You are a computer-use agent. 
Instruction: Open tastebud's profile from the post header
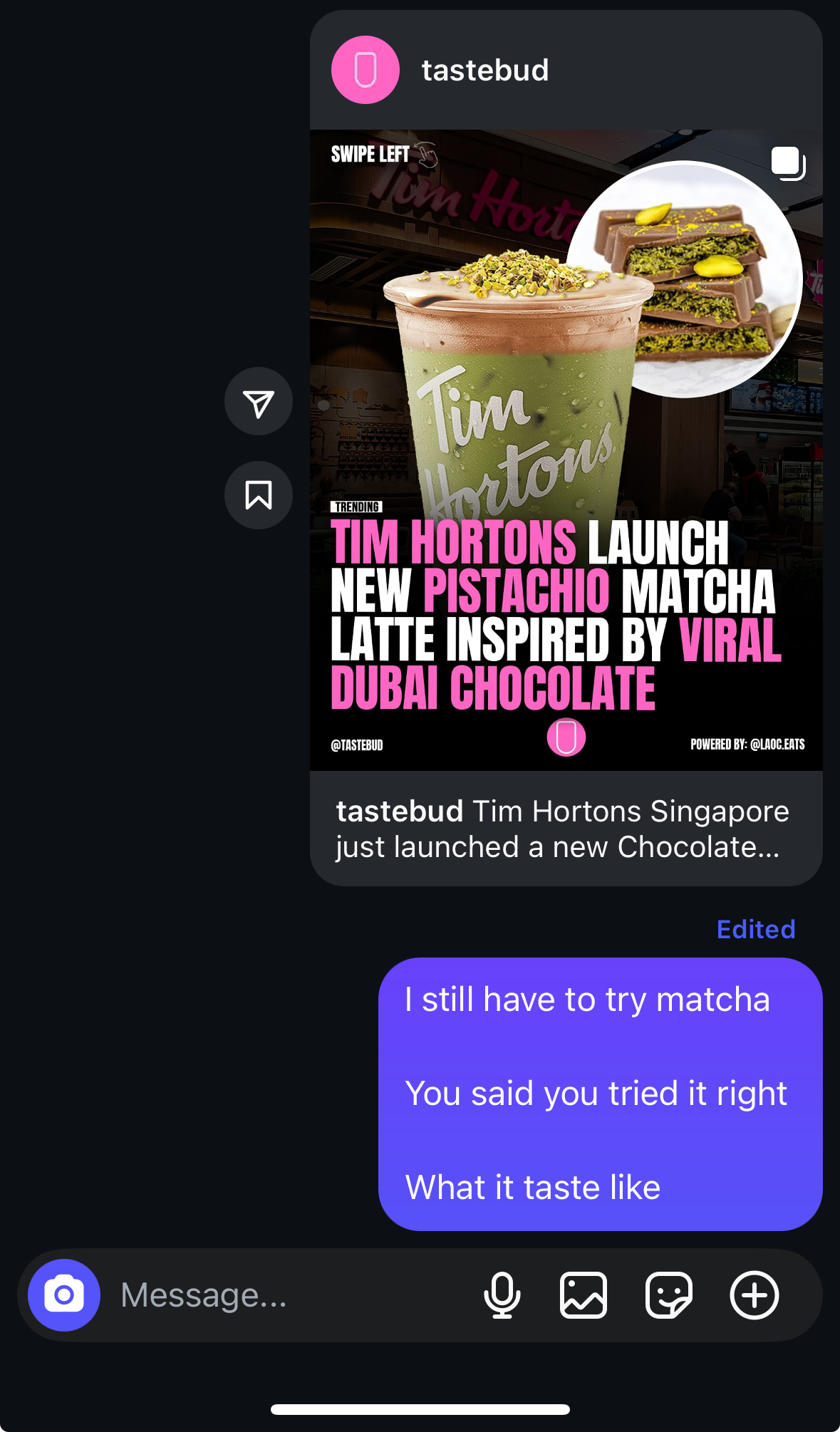[484, 70]
